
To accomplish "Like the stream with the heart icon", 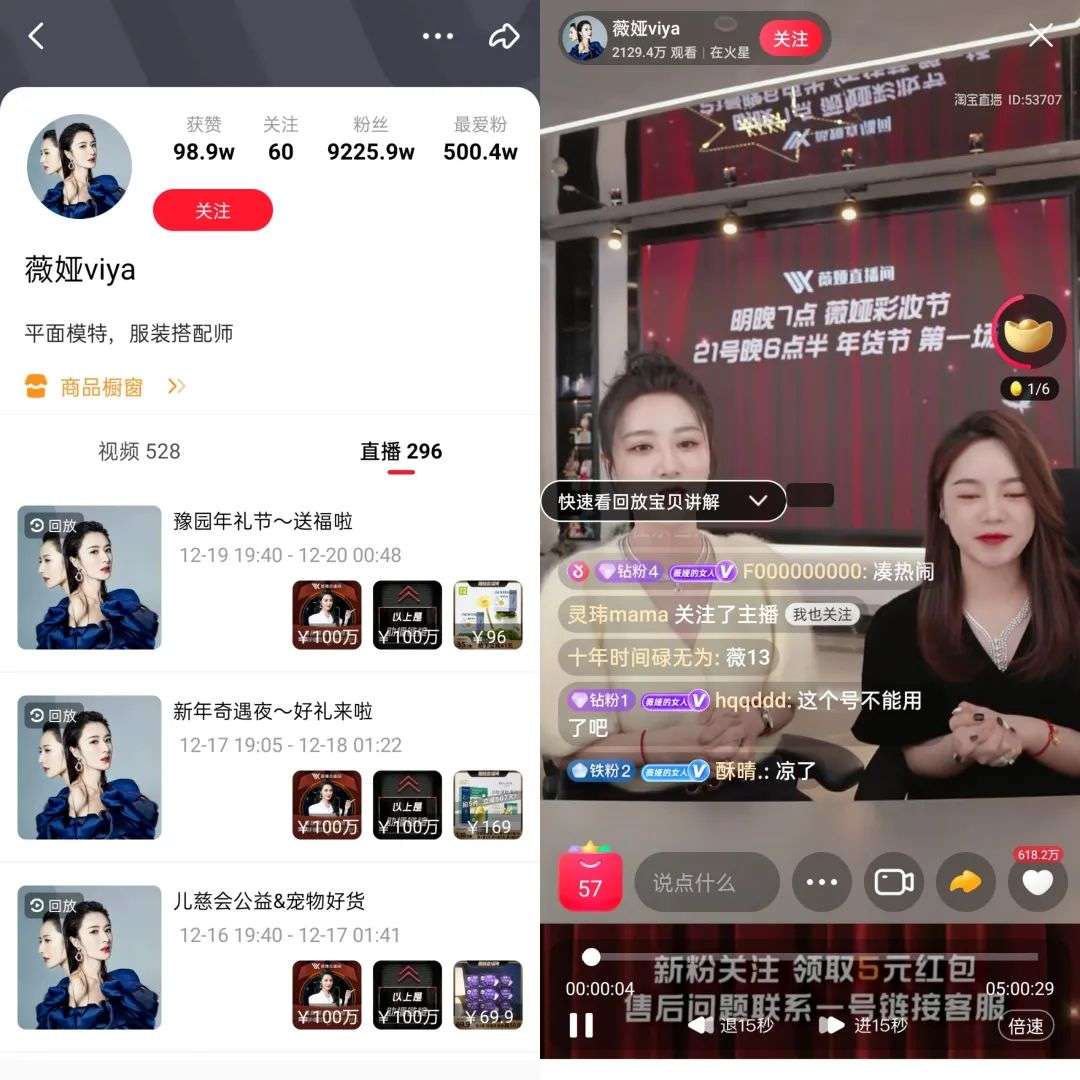I will pyautogui.click(x=1037, y=882).
